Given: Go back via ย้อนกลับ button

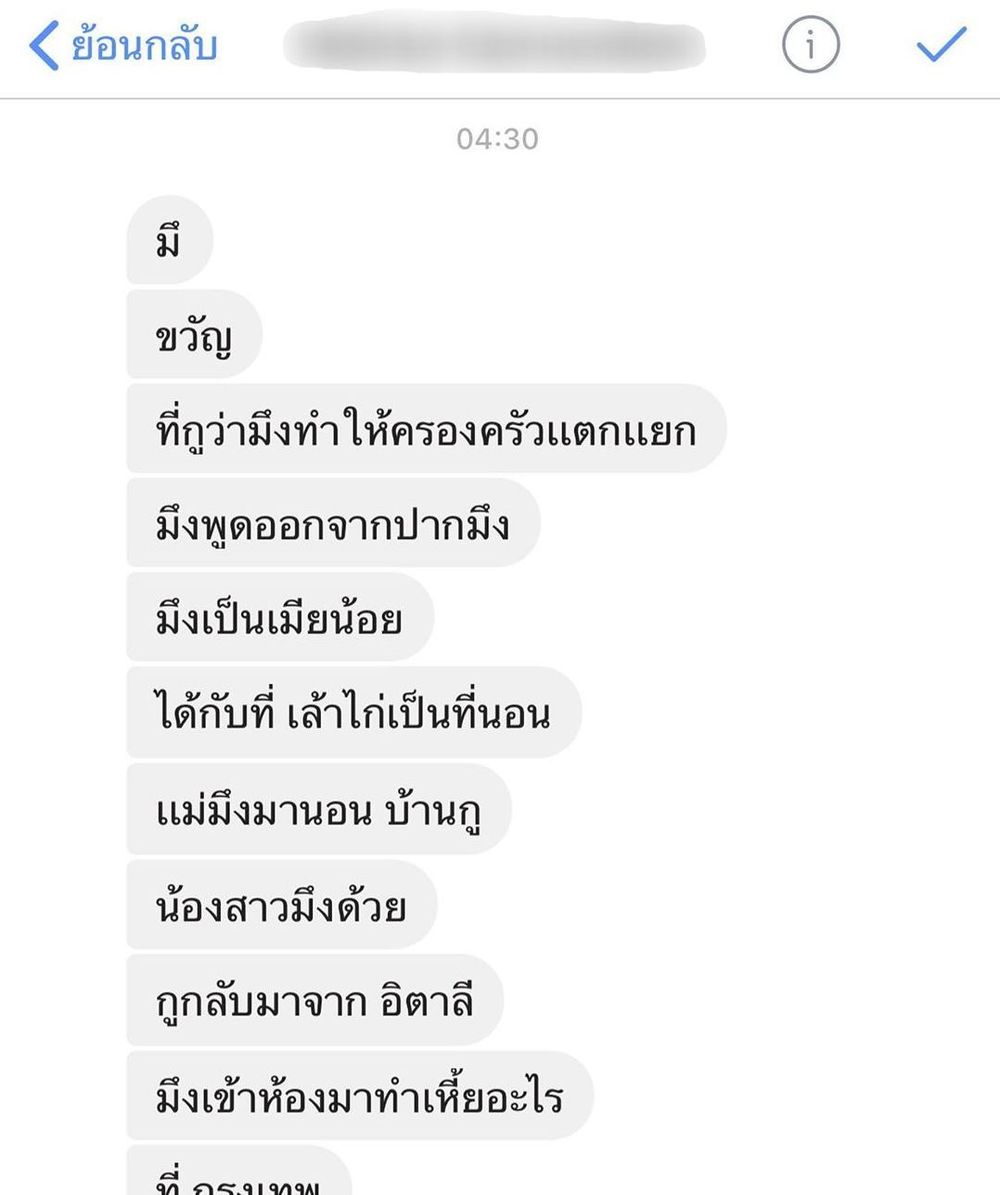Looking at the screenshot, I should click(123, 46).
